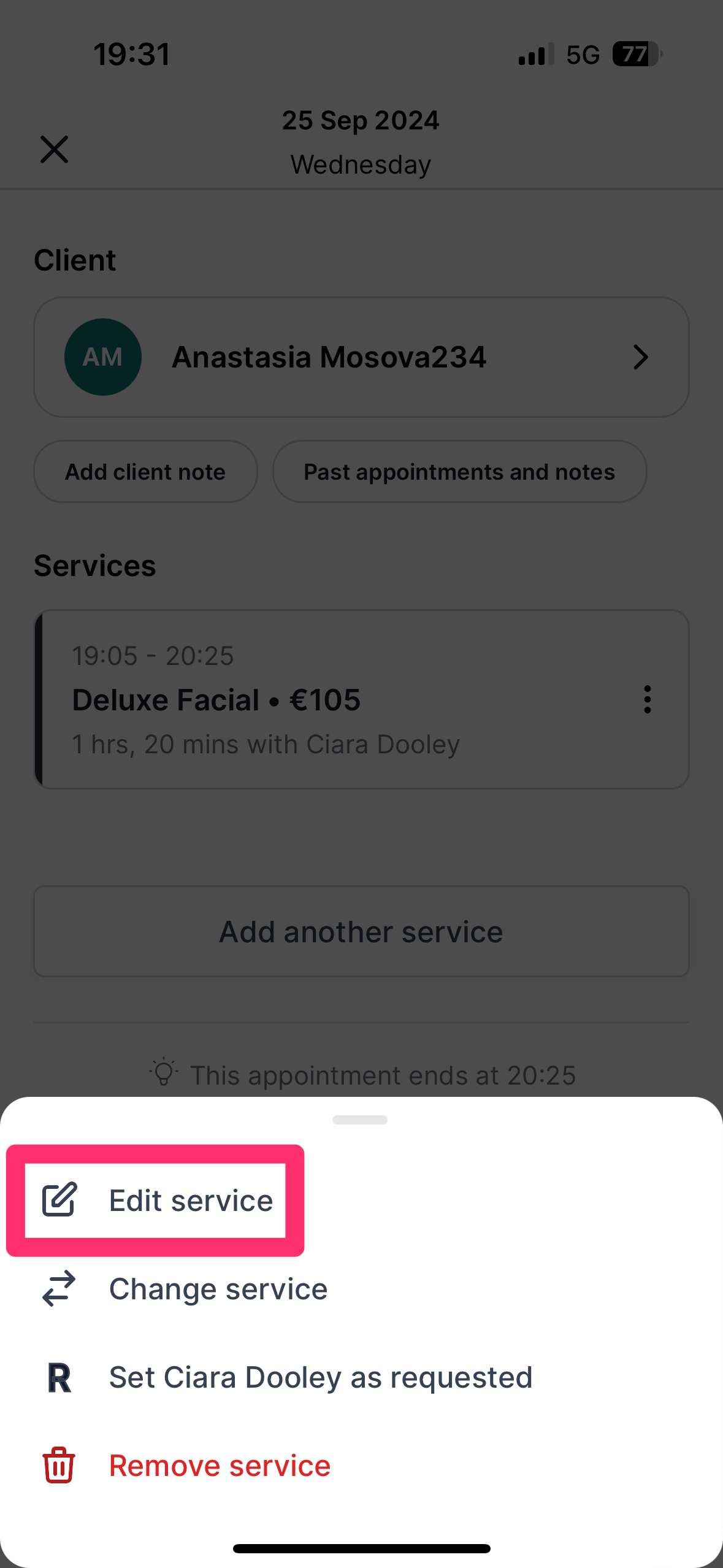The width and height of the screenshot is (723, 1568).
Task: Select Edit service option
Action: [x=157, y=1201]
